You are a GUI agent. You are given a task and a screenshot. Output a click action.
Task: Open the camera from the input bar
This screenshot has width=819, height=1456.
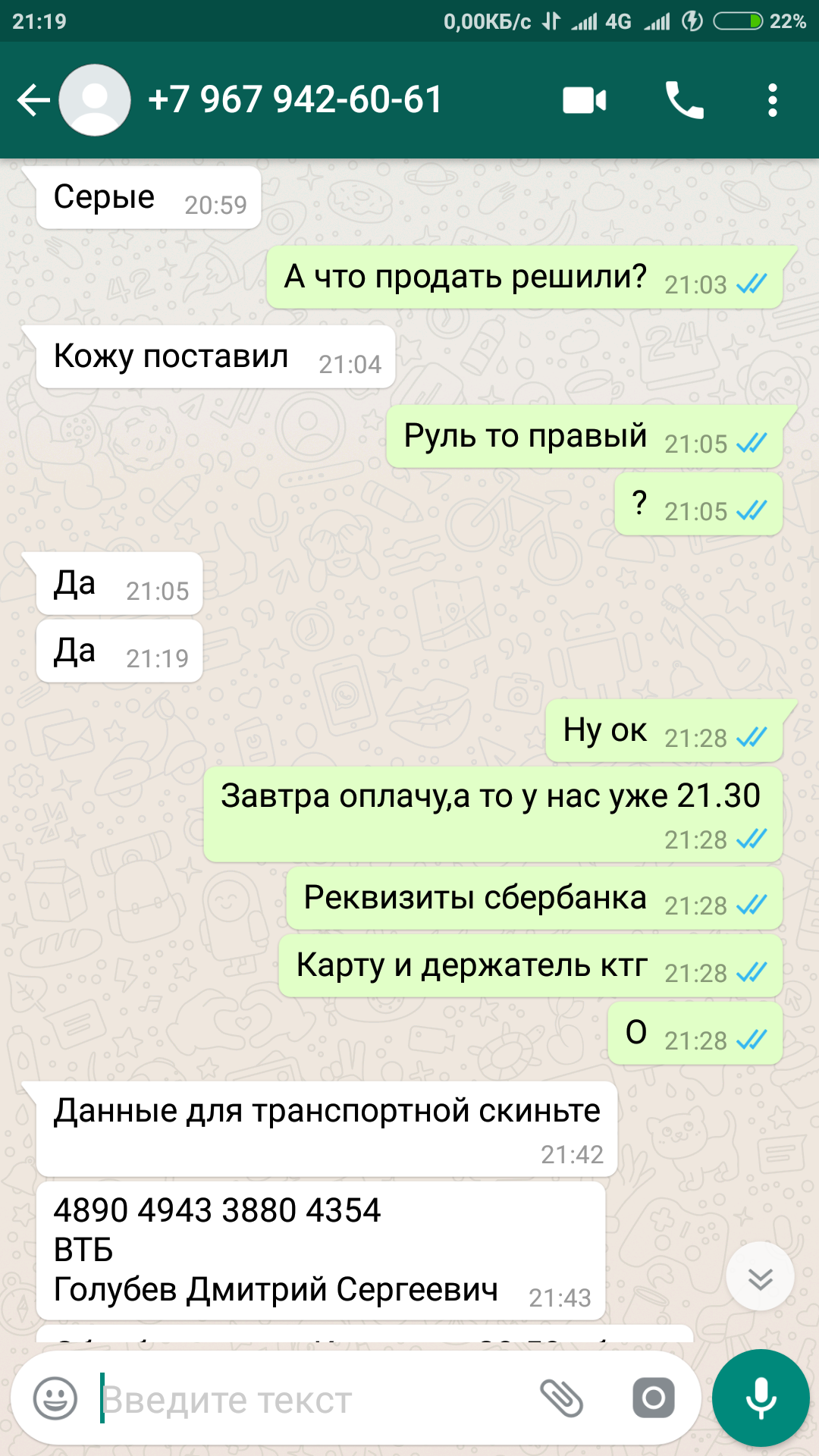(x=653, y=1398)
